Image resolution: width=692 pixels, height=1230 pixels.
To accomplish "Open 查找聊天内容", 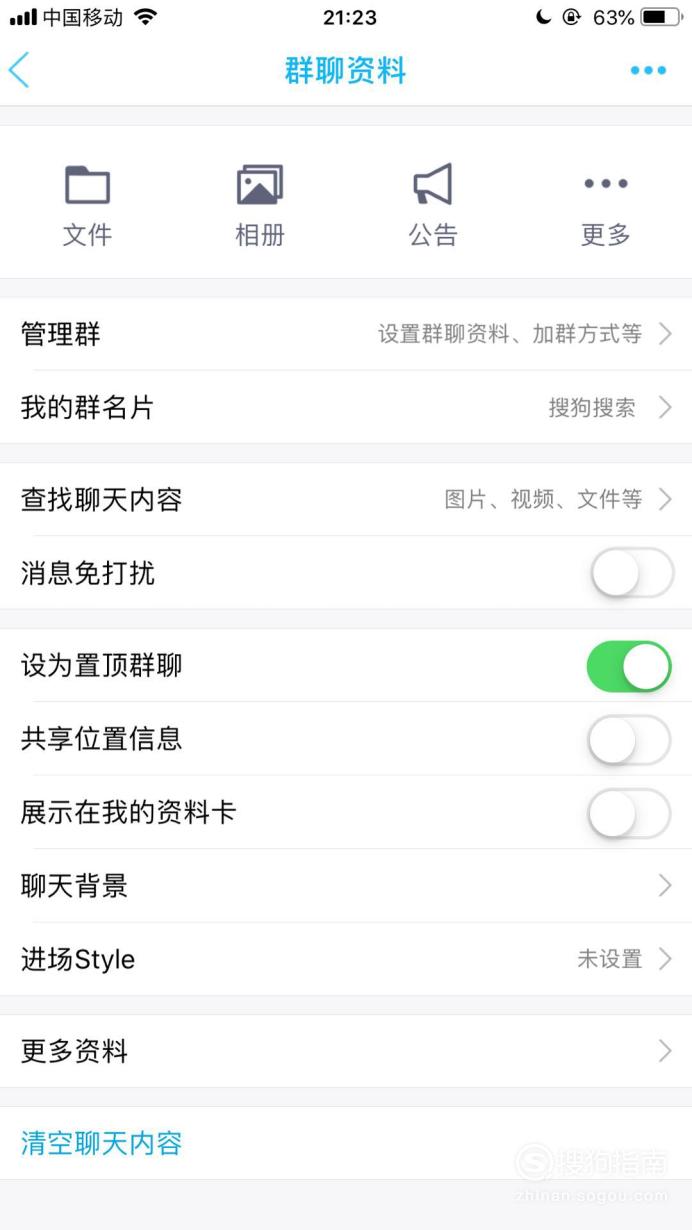I will 346,499.
